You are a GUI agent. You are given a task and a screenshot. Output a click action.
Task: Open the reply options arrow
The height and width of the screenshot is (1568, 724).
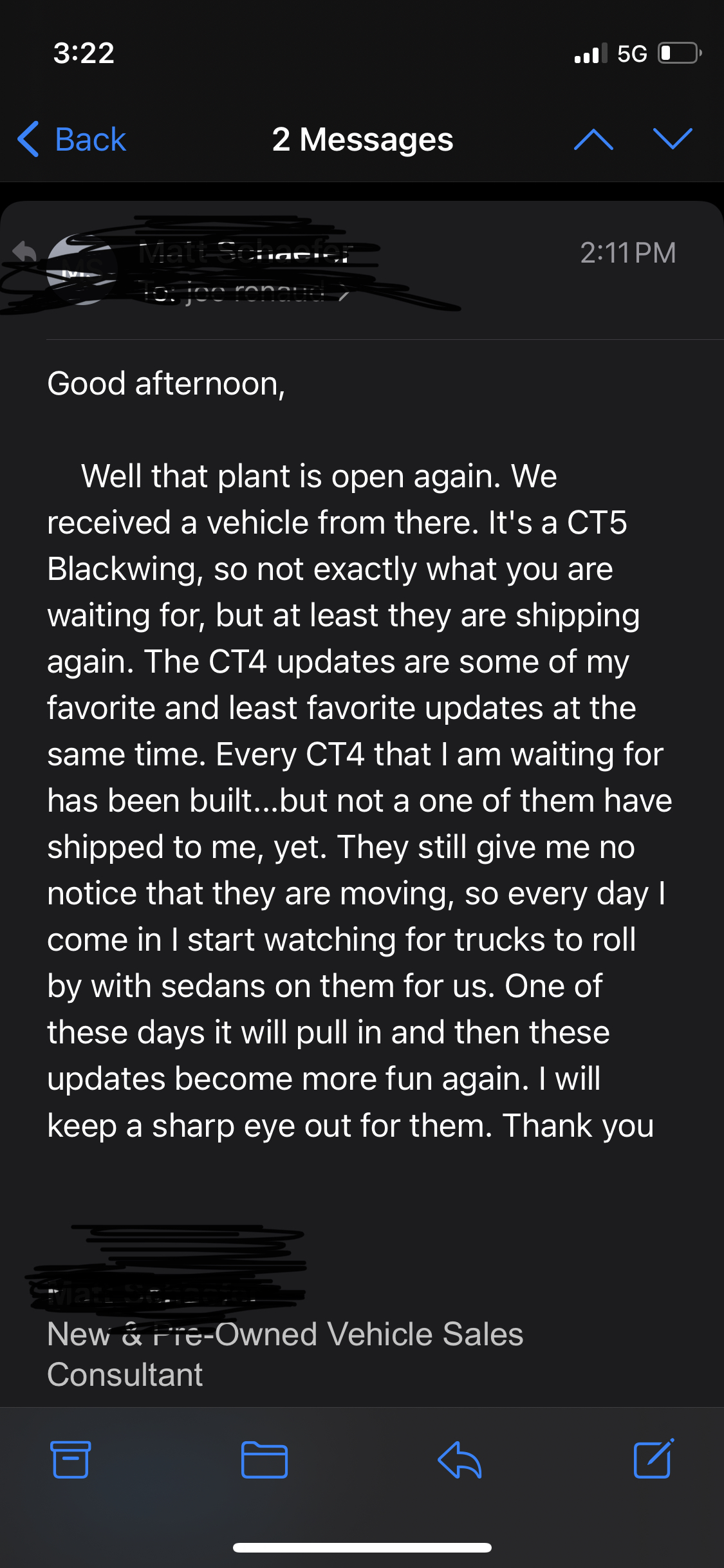click(459, 1459)
